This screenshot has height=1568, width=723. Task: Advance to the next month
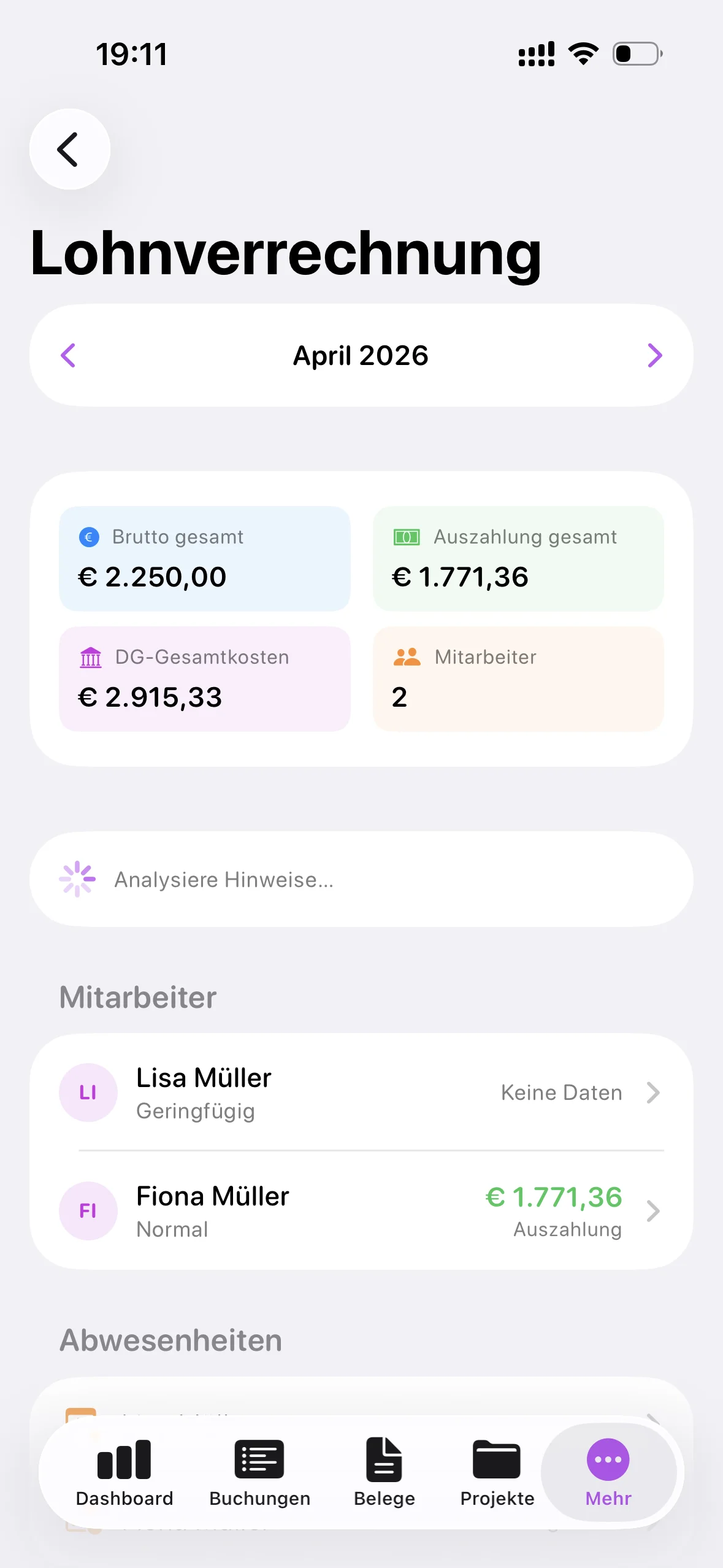(654, 355)
